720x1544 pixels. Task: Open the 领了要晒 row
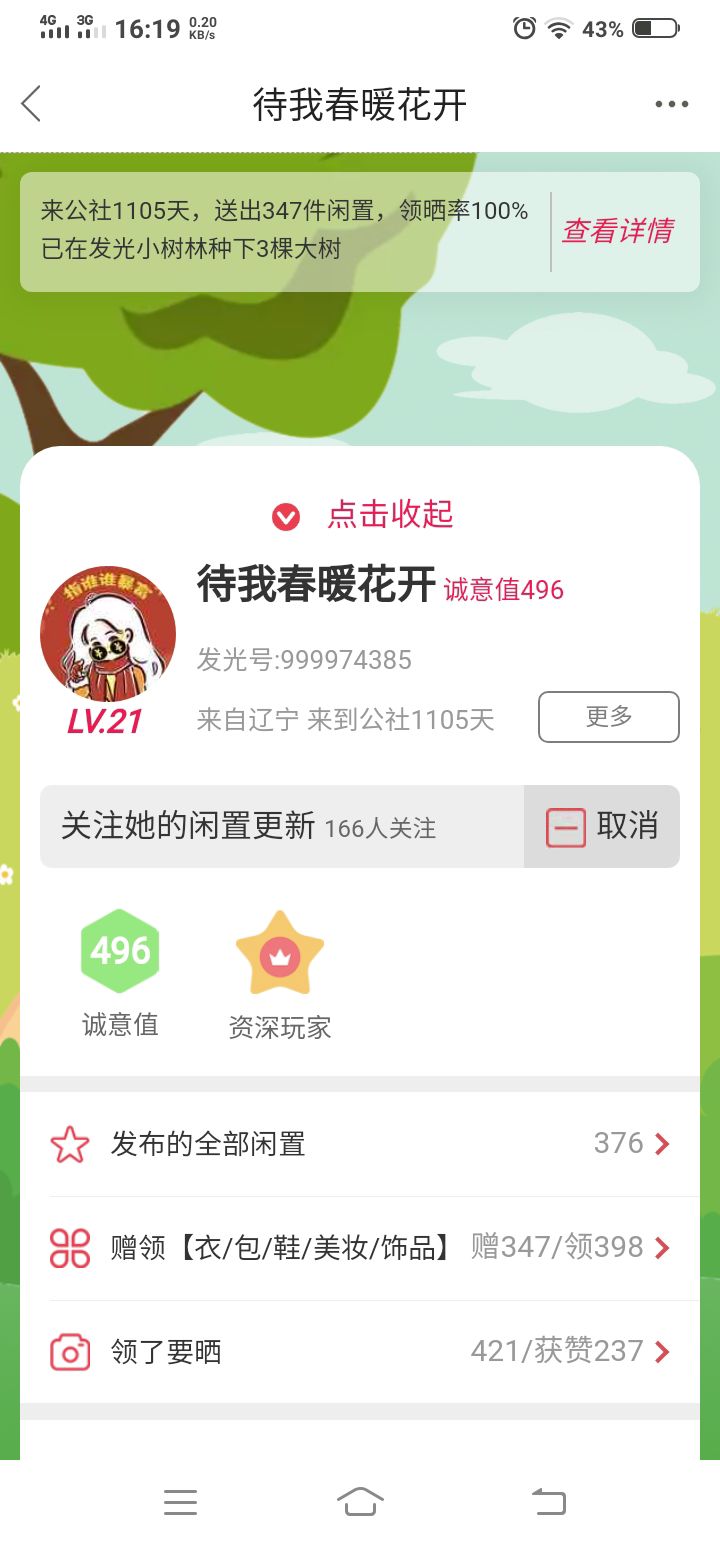coord(360,1352)
